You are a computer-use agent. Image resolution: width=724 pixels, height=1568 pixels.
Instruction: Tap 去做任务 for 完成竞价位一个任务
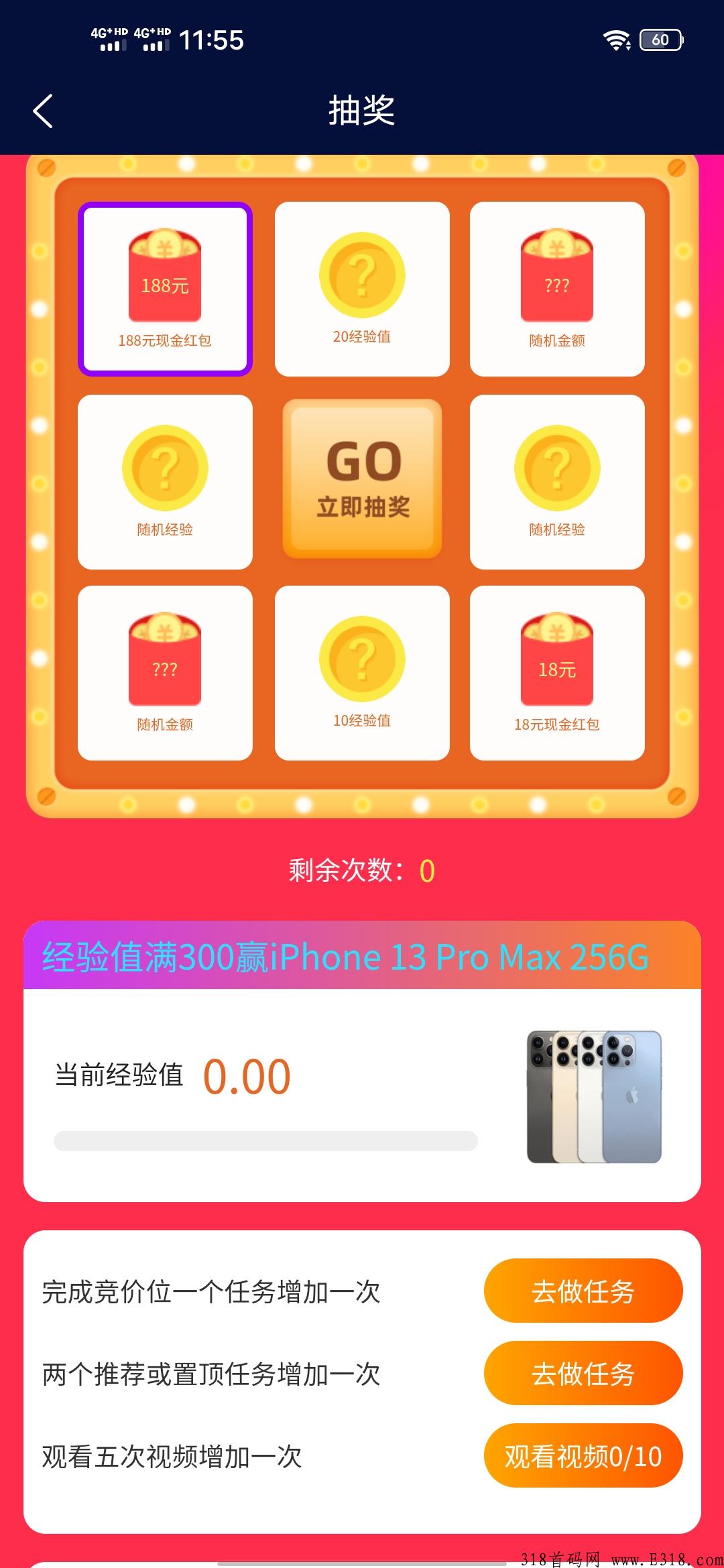[x=583, y=1291]
